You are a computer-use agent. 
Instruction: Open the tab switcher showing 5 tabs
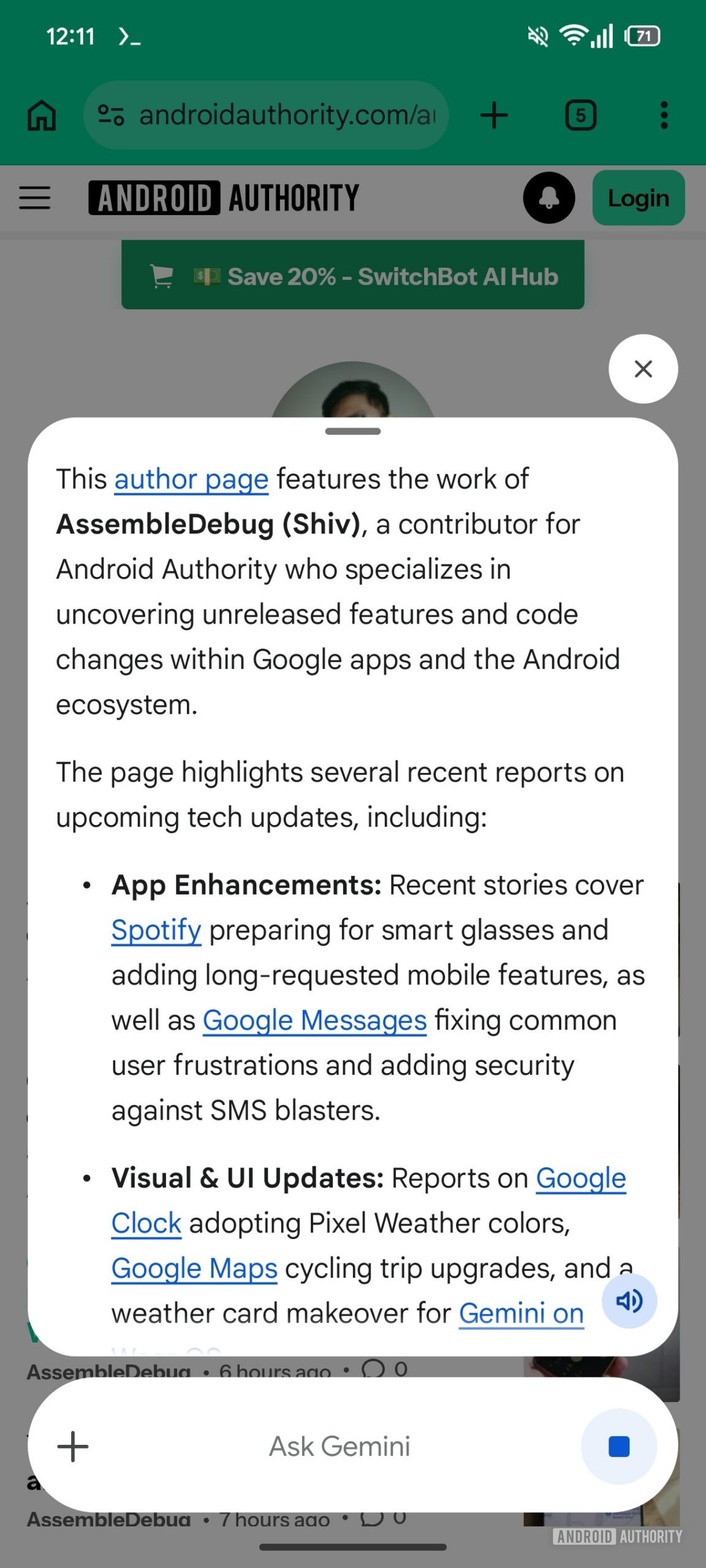580,115
